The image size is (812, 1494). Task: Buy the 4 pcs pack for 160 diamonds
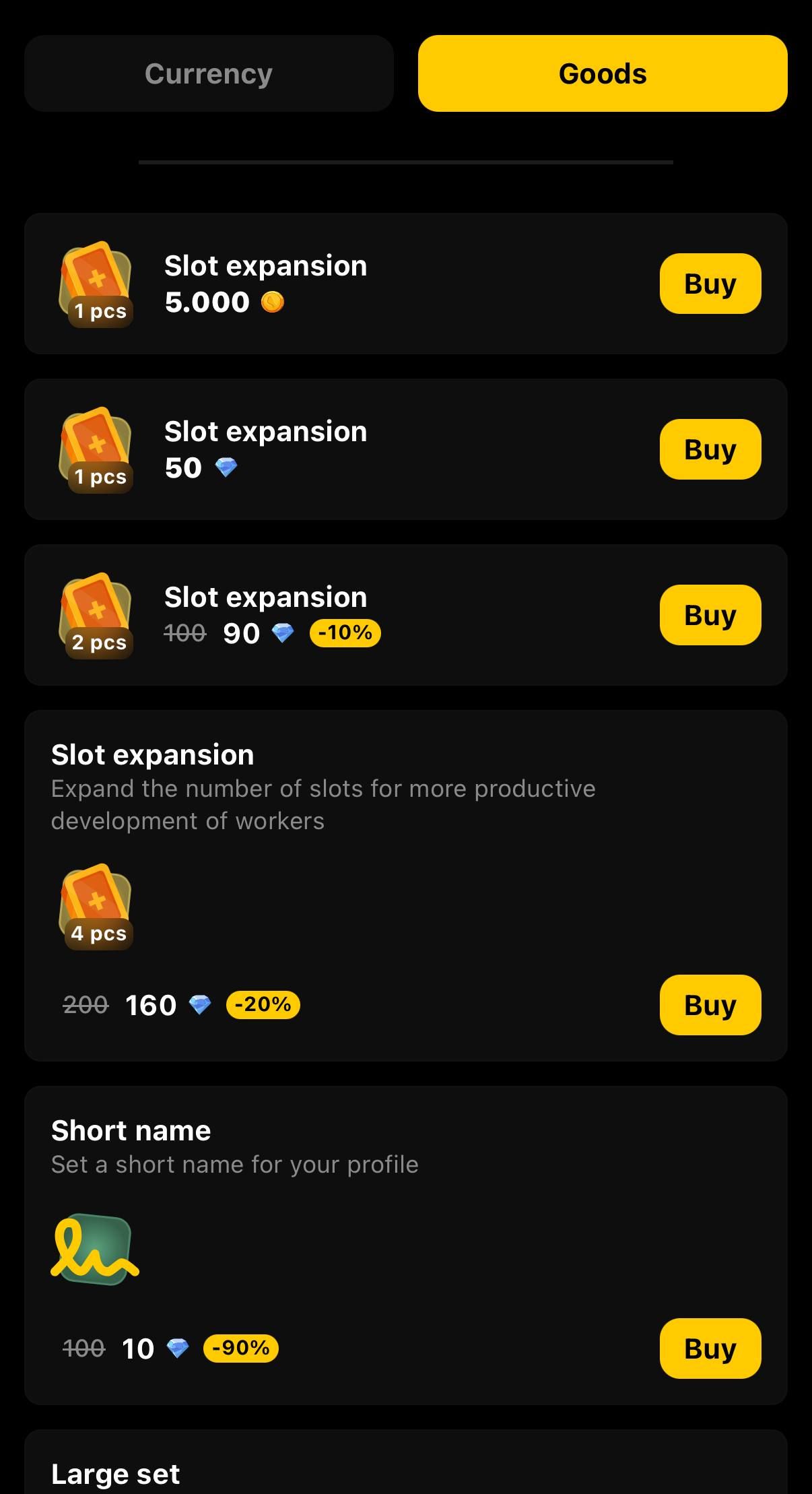click(x=710, y=1004)
